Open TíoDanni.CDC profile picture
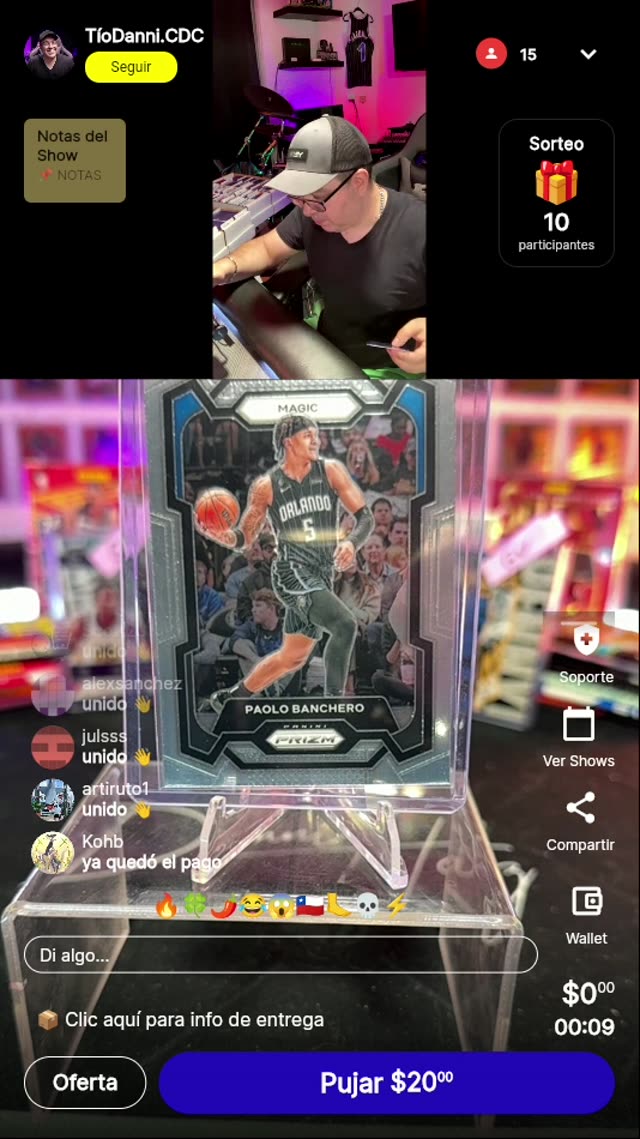The image size is (640, 1139). 50,54
